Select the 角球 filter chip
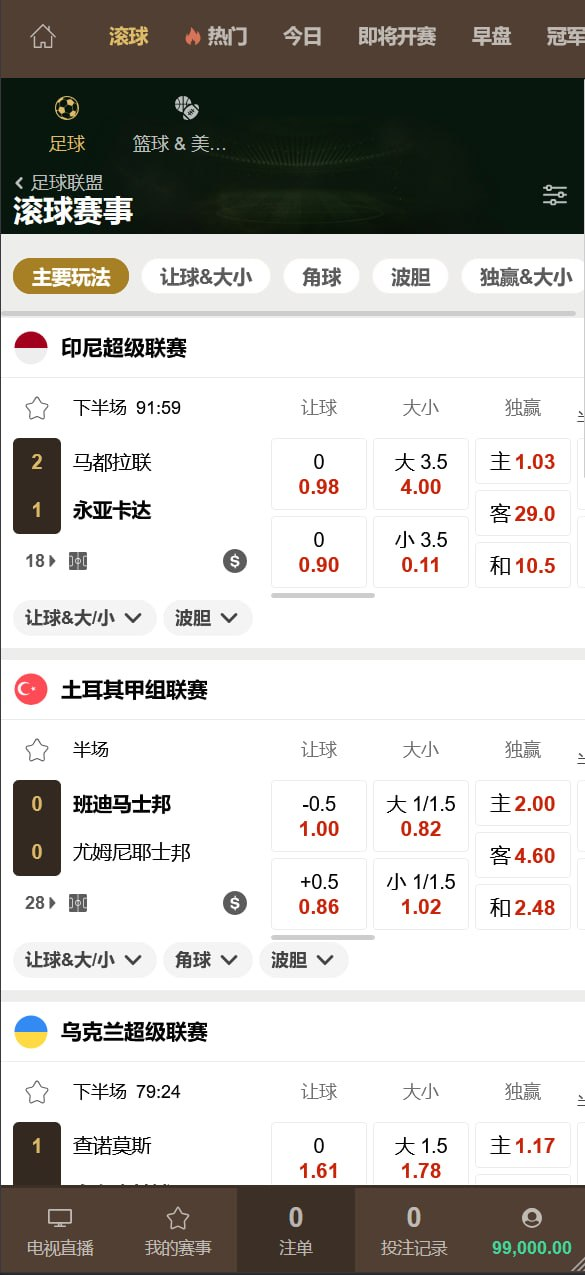The height and width of the screenshot is (1275, 585). pos(322,277)
